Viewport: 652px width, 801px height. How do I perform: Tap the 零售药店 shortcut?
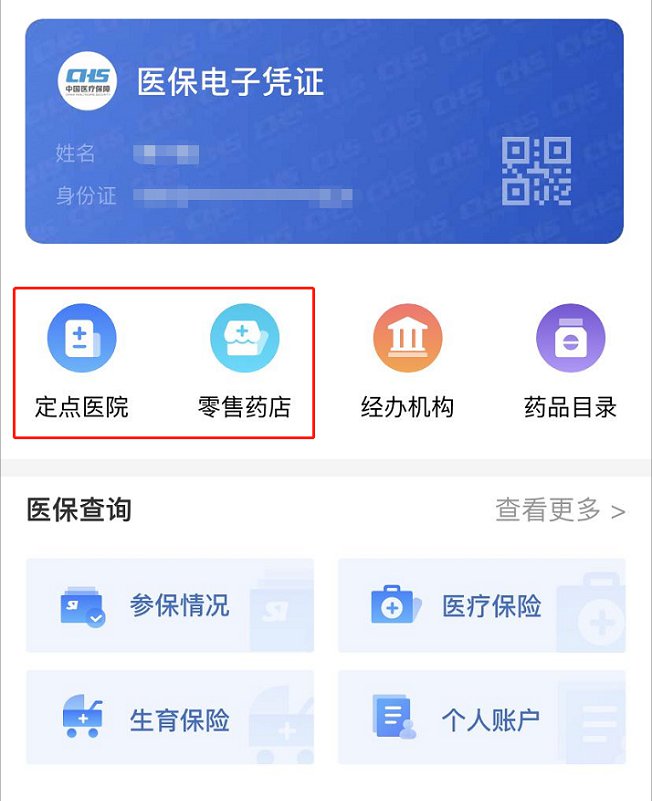(244, 360)
